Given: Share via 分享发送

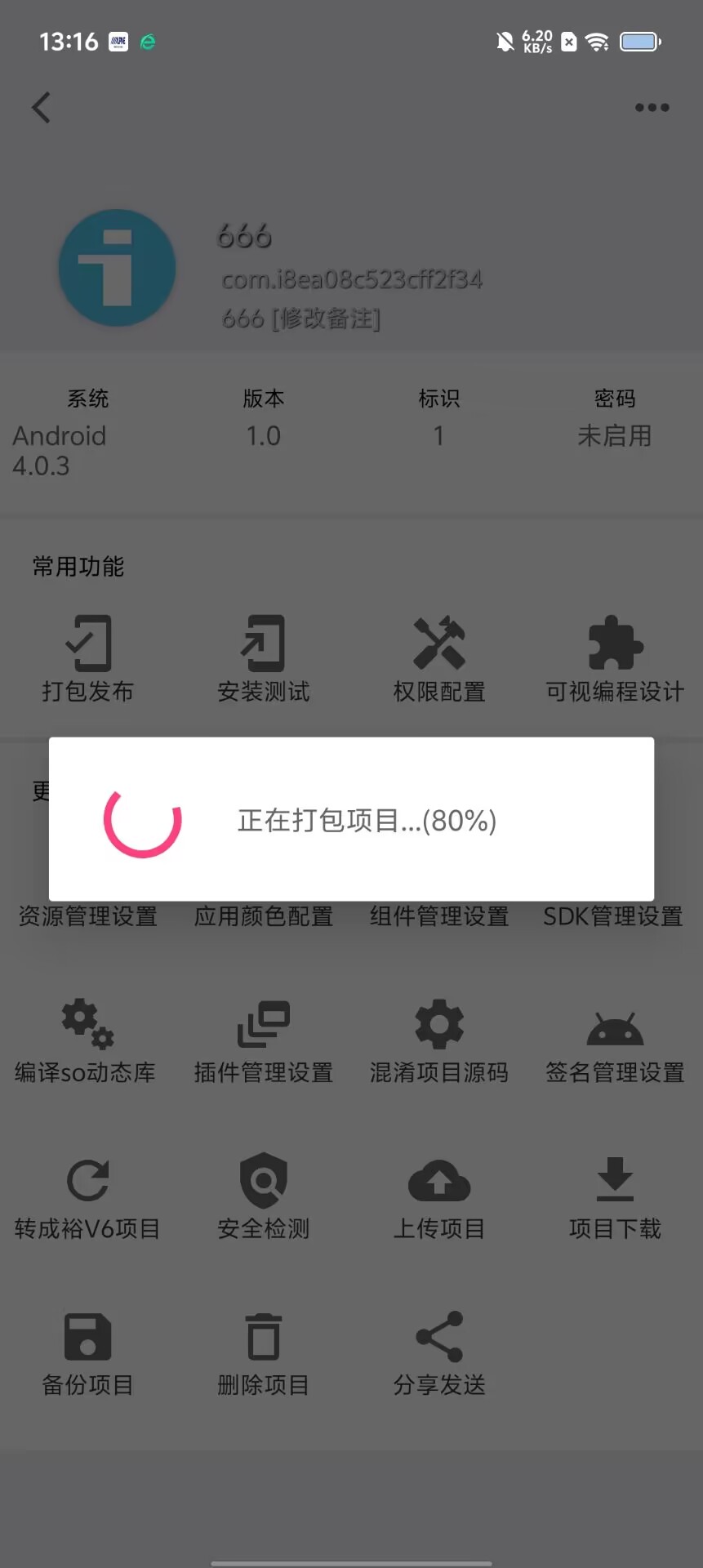Looking at the screenshot, I should 439,1353.
